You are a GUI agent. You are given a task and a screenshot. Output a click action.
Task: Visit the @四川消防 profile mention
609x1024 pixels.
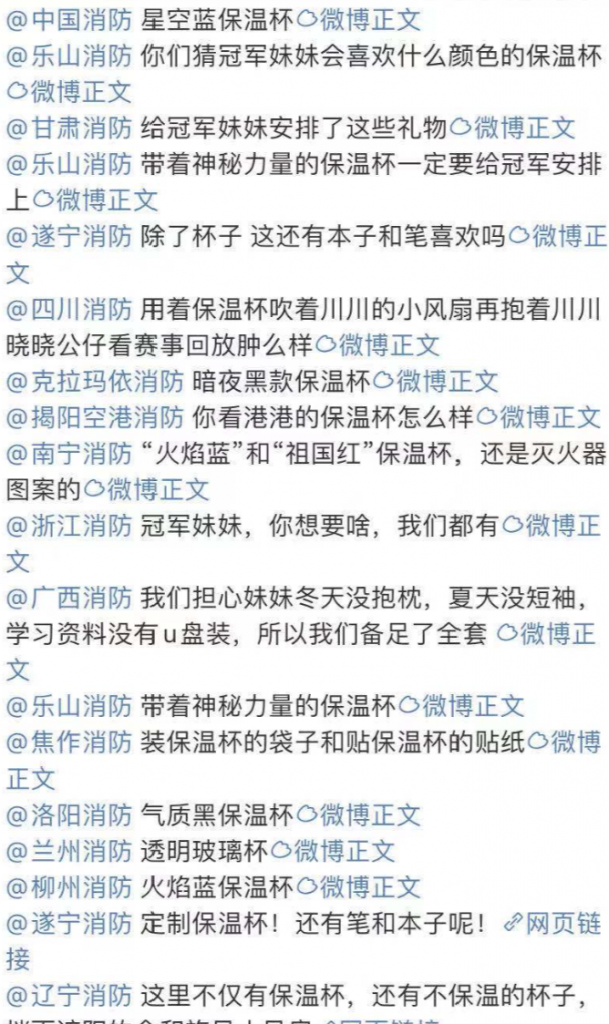69,309
